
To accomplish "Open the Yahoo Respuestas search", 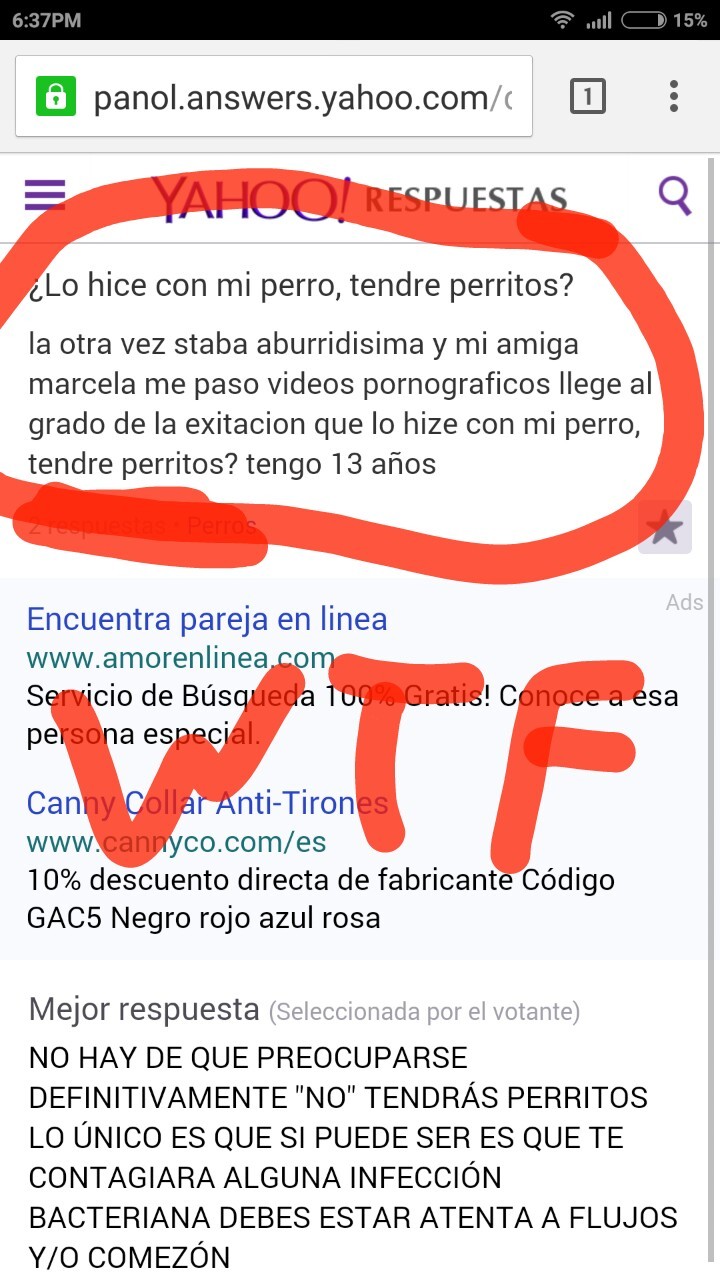I will (675, 196).
